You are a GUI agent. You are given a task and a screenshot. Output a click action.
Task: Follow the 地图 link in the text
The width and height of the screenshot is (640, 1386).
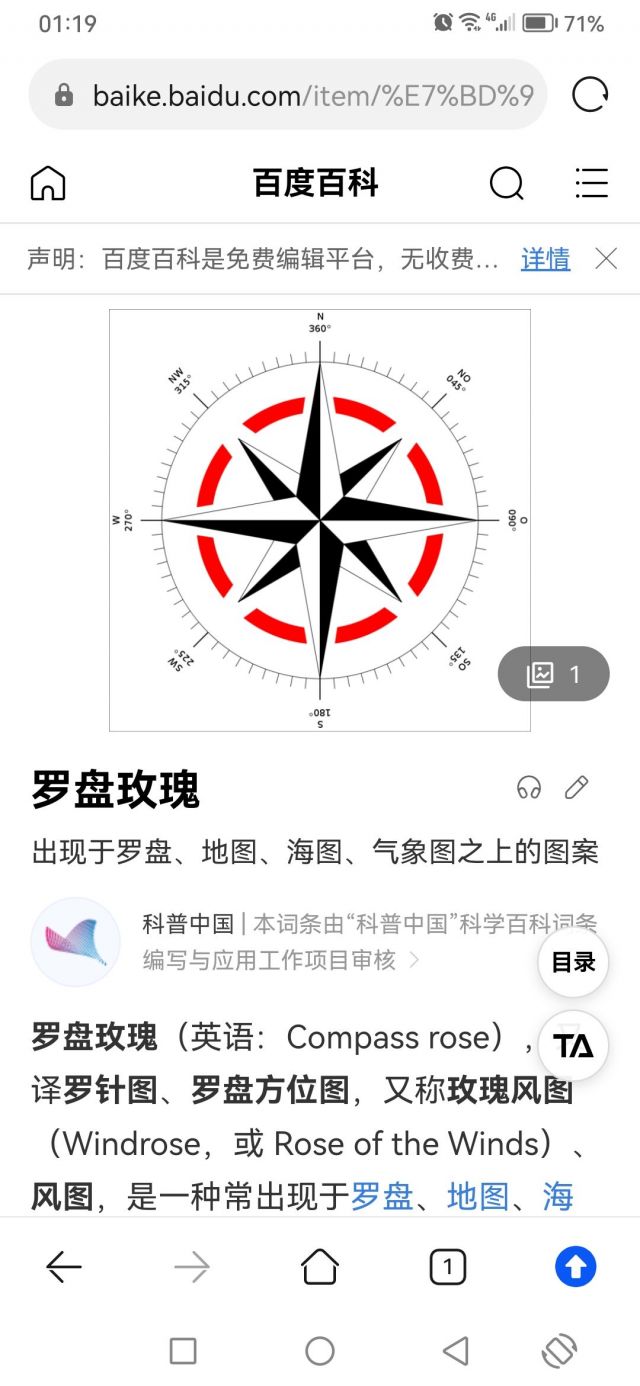point(478,1196)
